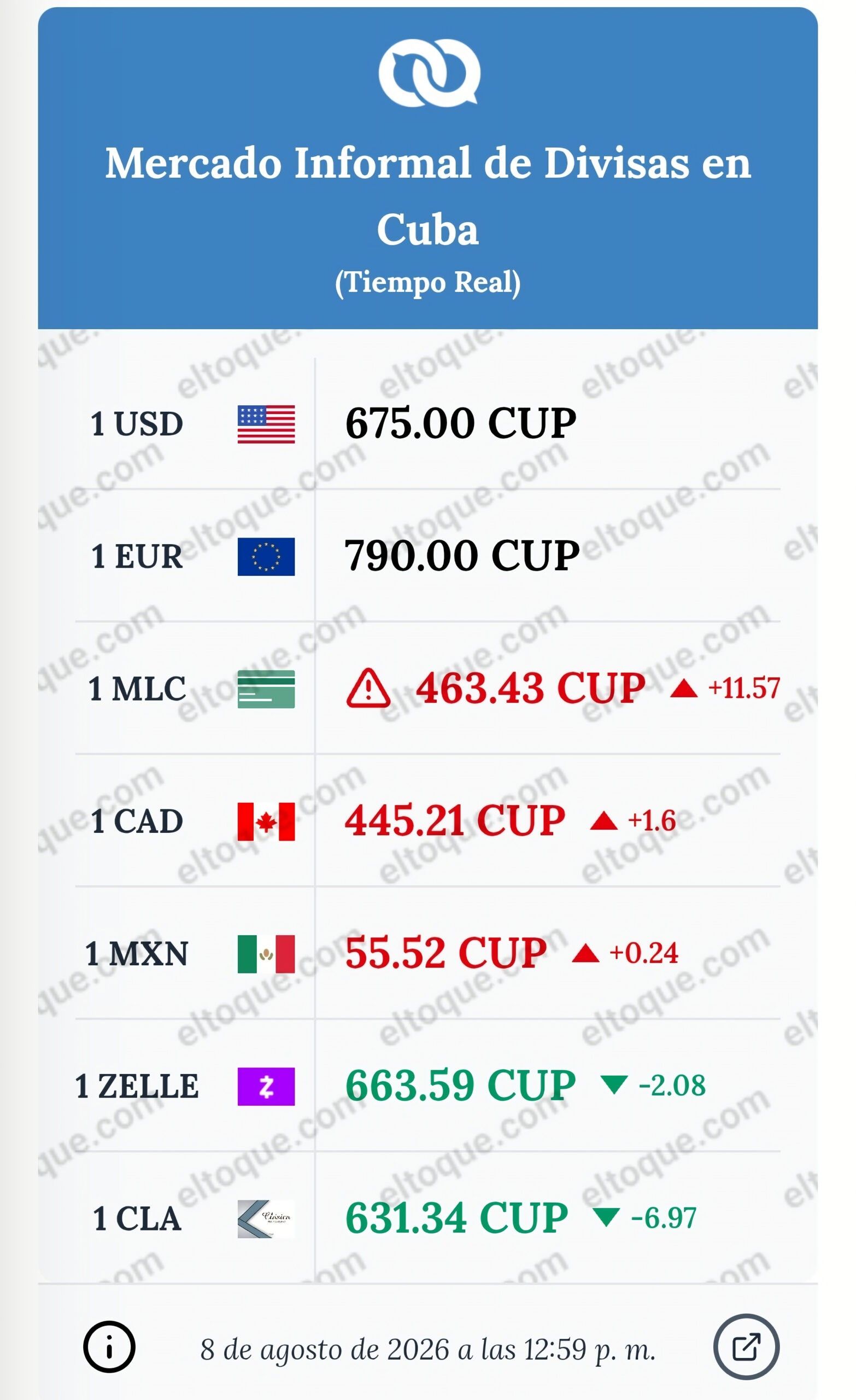Open the widget in an external page
This screenshot has width=856, height=1400.
746,1347
